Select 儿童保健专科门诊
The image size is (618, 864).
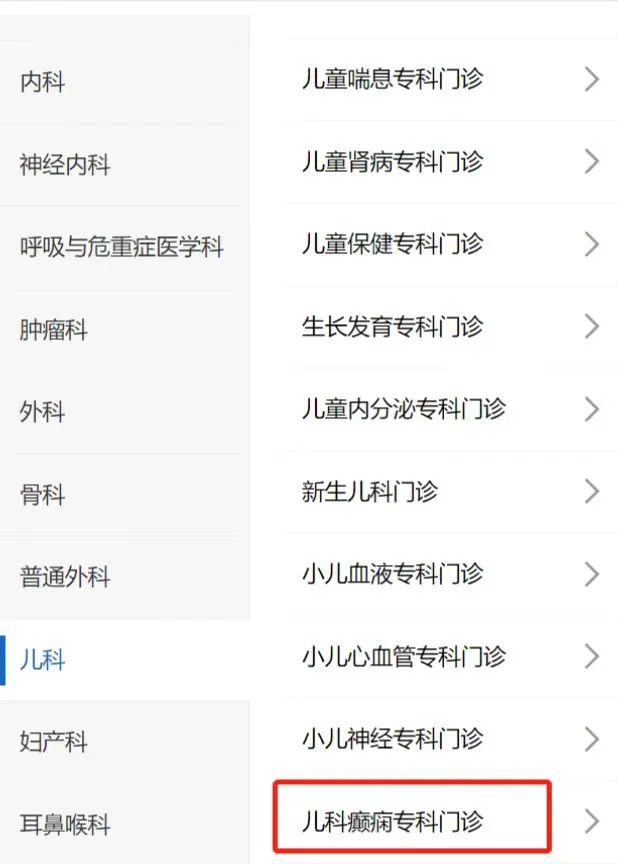coord(392,244)
